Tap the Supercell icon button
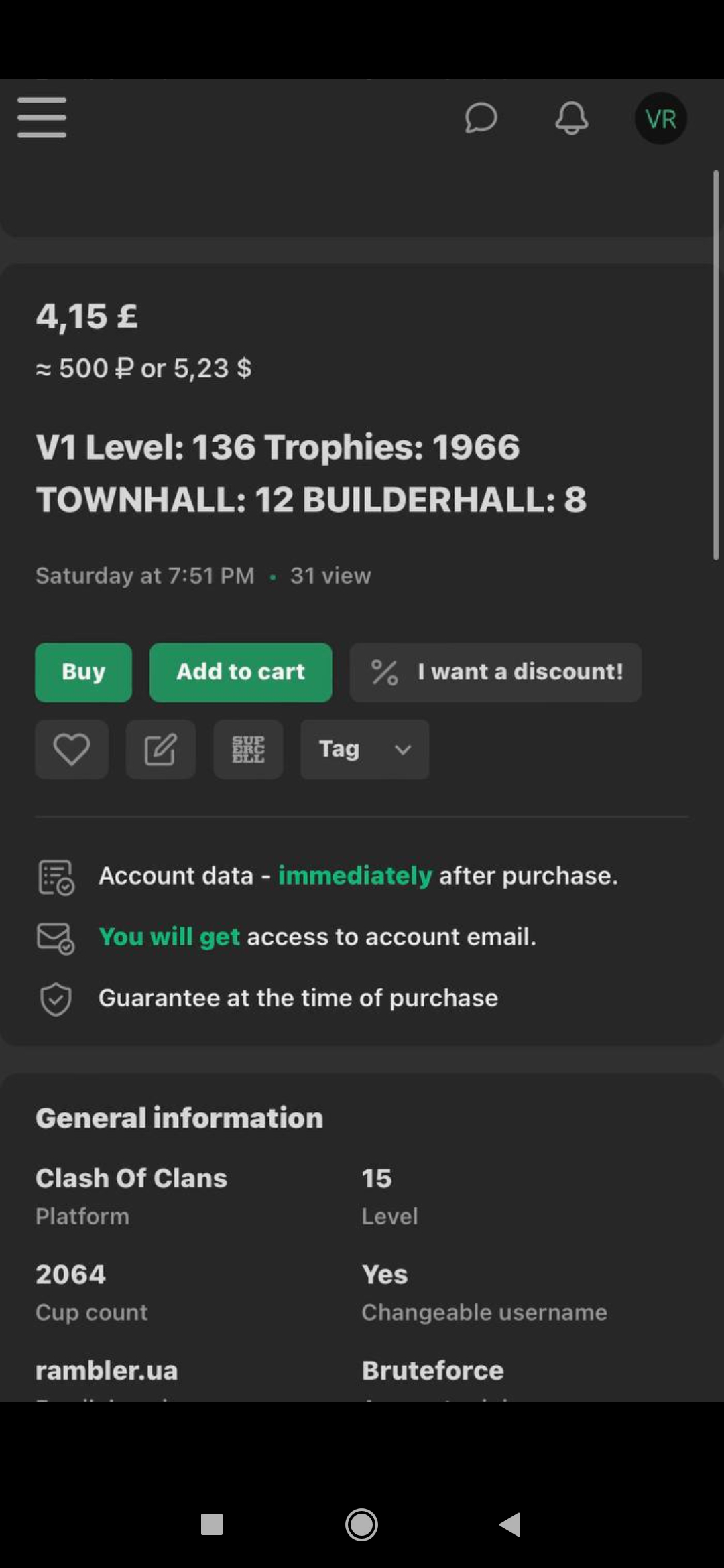The width and height of the screenshot is (724, 1568). point(248,749)
